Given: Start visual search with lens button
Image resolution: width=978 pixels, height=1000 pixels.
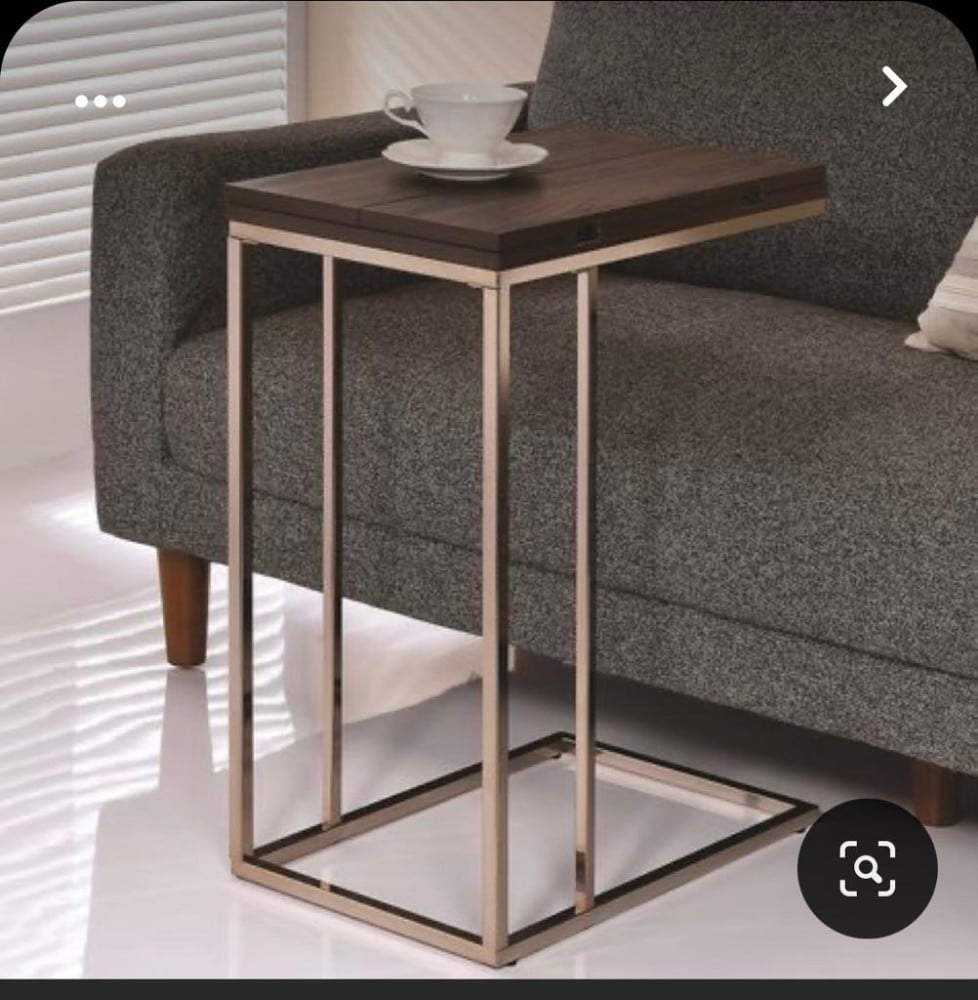Looking at the screenshot, I should 867,867.
